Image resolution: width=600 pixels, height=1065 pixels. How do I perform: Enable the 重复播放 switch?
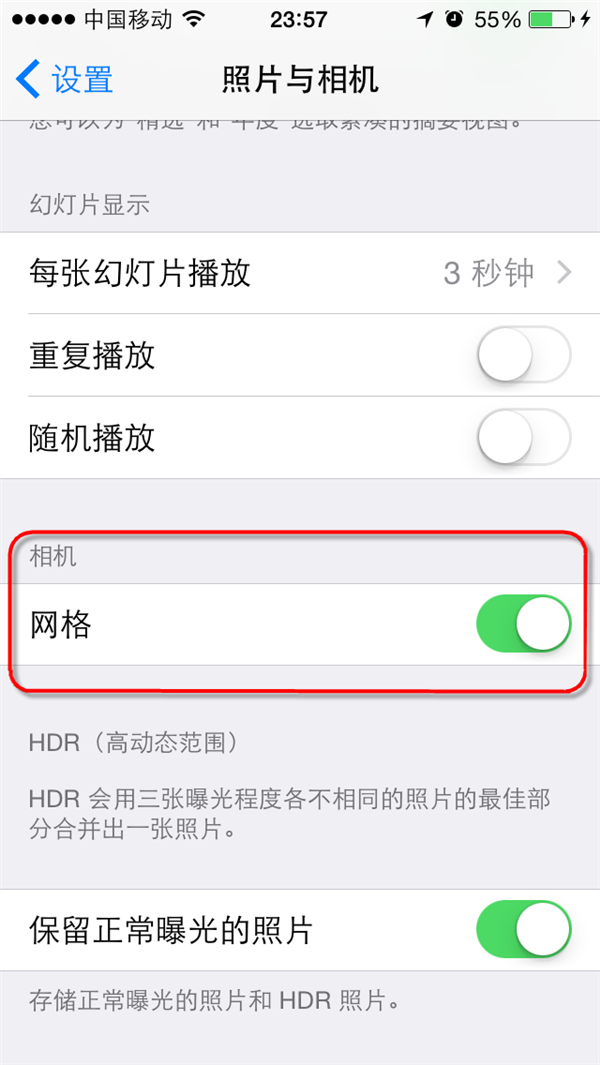[x=523, y=355]
